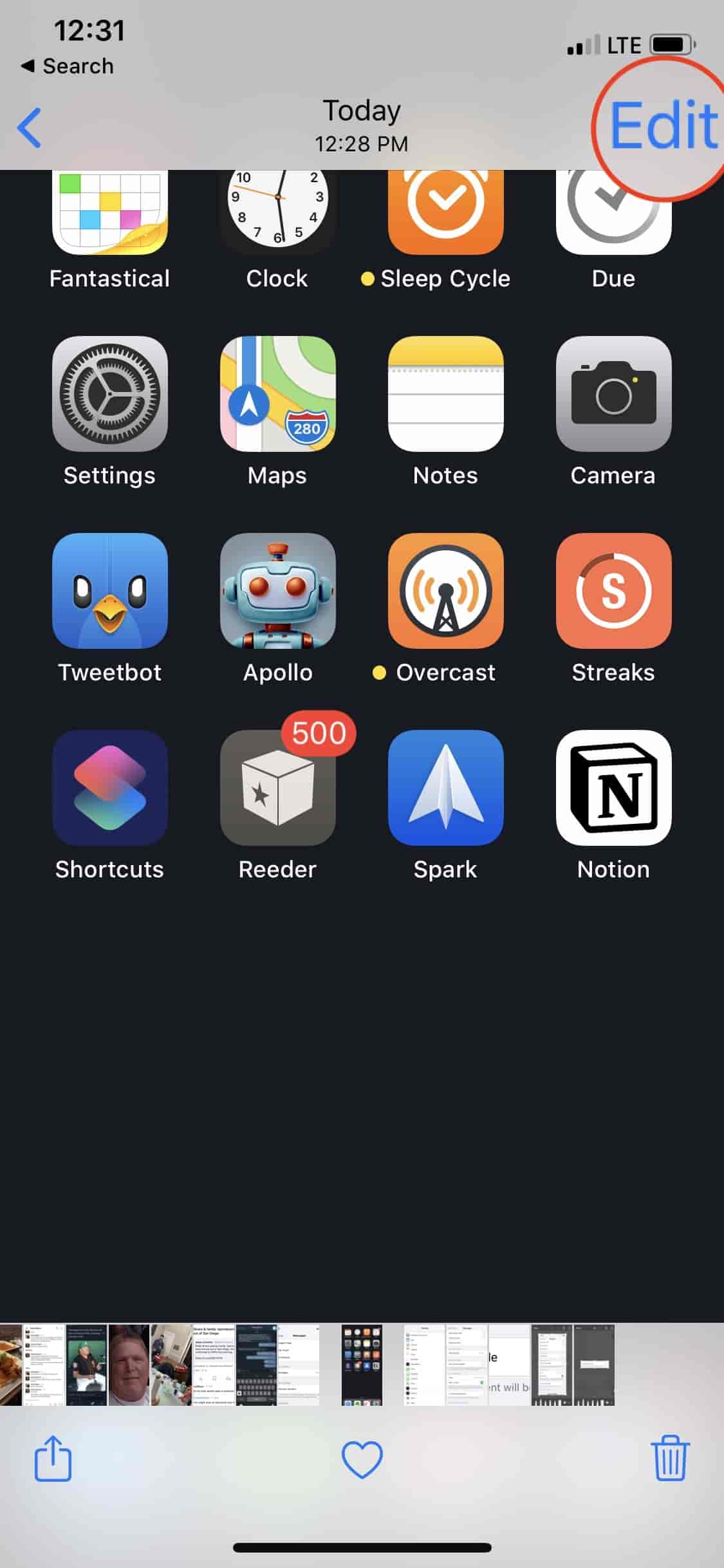Image resolution: width=724 pixels, height=1568 pixels.
Task: Select the man's face close-up thumbnail in the strip
Action: click(x=129, y=1365)
